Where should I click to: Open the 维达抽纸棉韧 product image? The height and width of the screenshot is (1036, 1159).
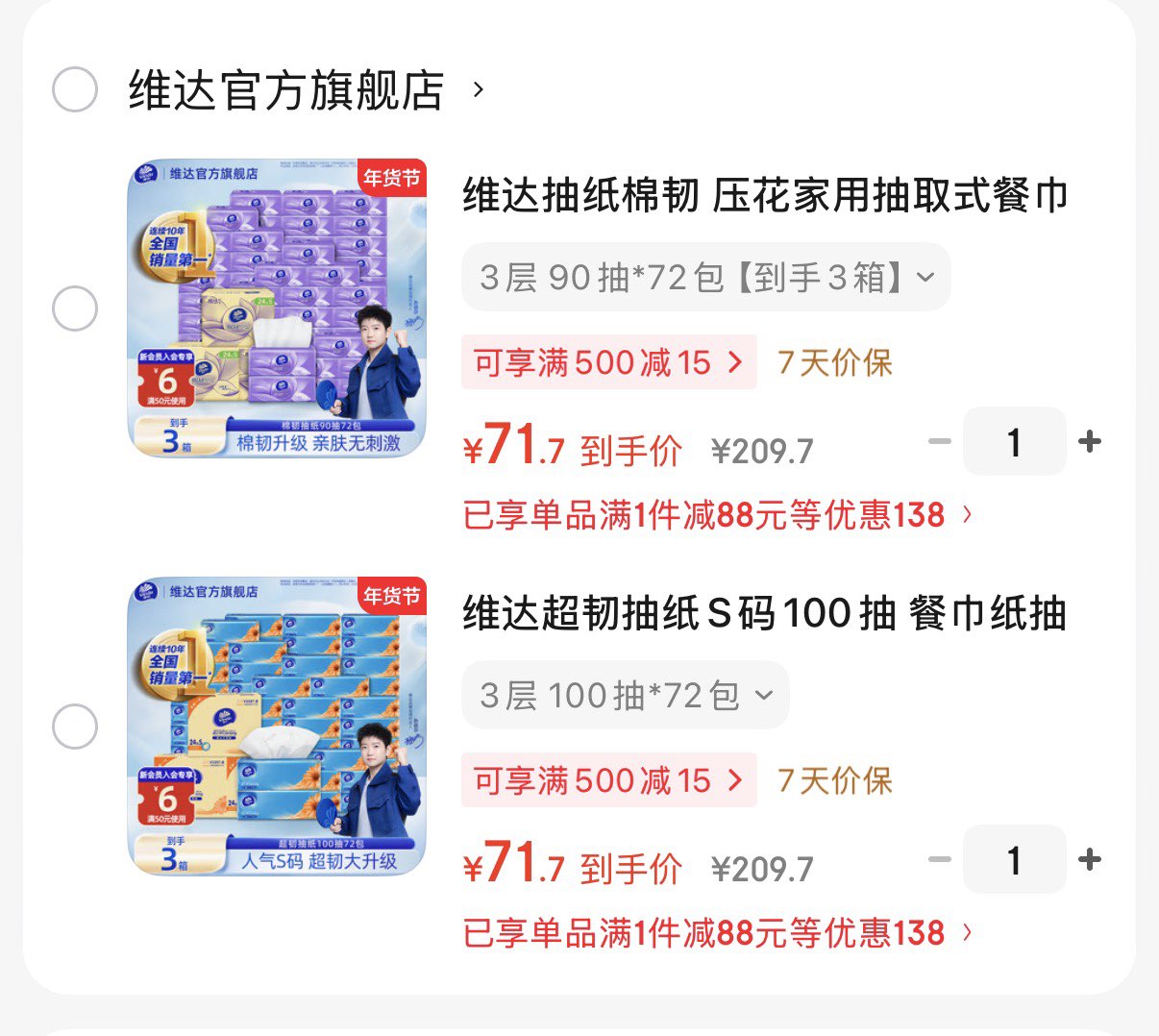(x=277, y=308)
